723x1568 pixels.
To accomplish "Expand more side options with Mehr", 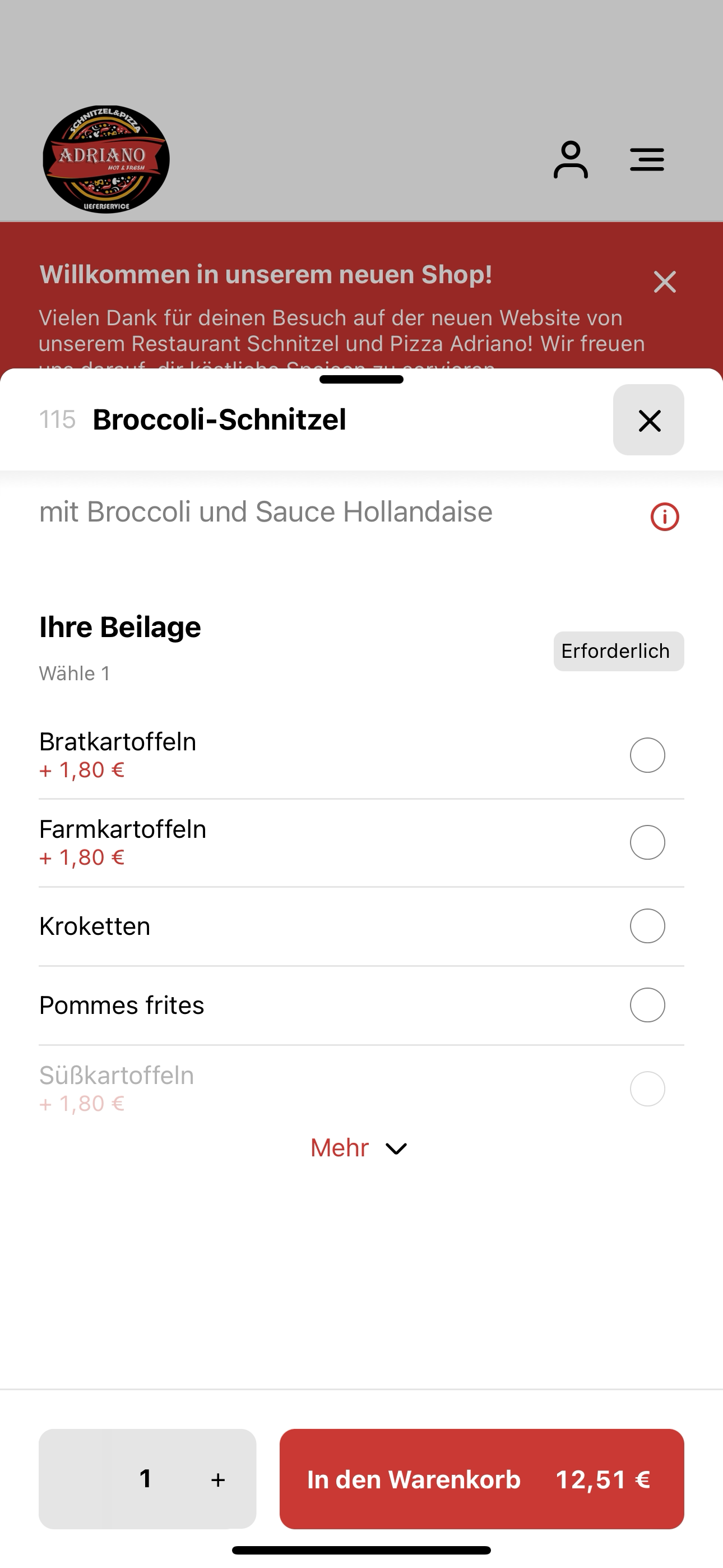I will [x=359, y=1148].
